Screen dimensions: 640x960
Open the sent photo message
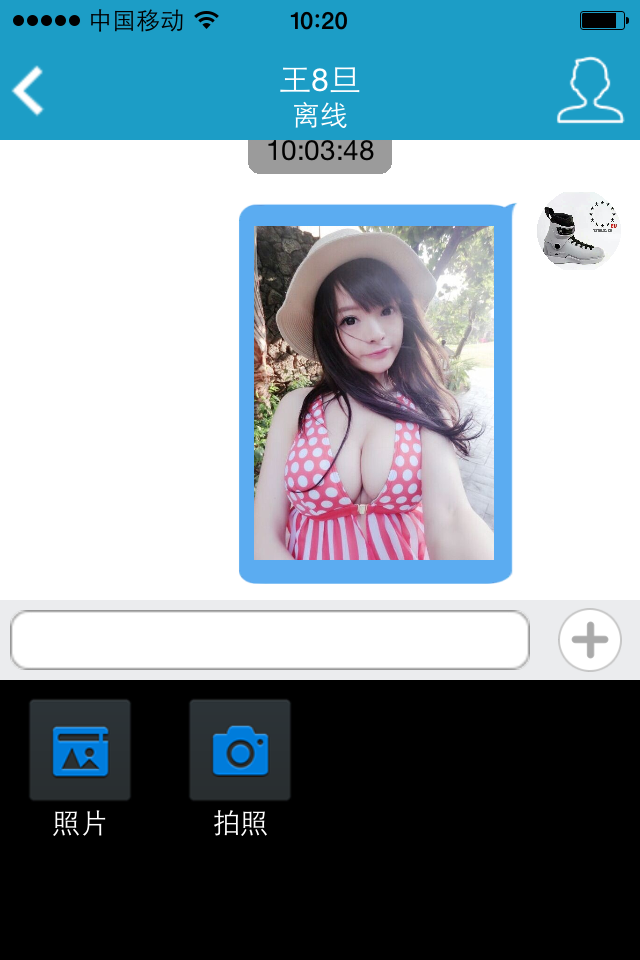pos(374,393)
